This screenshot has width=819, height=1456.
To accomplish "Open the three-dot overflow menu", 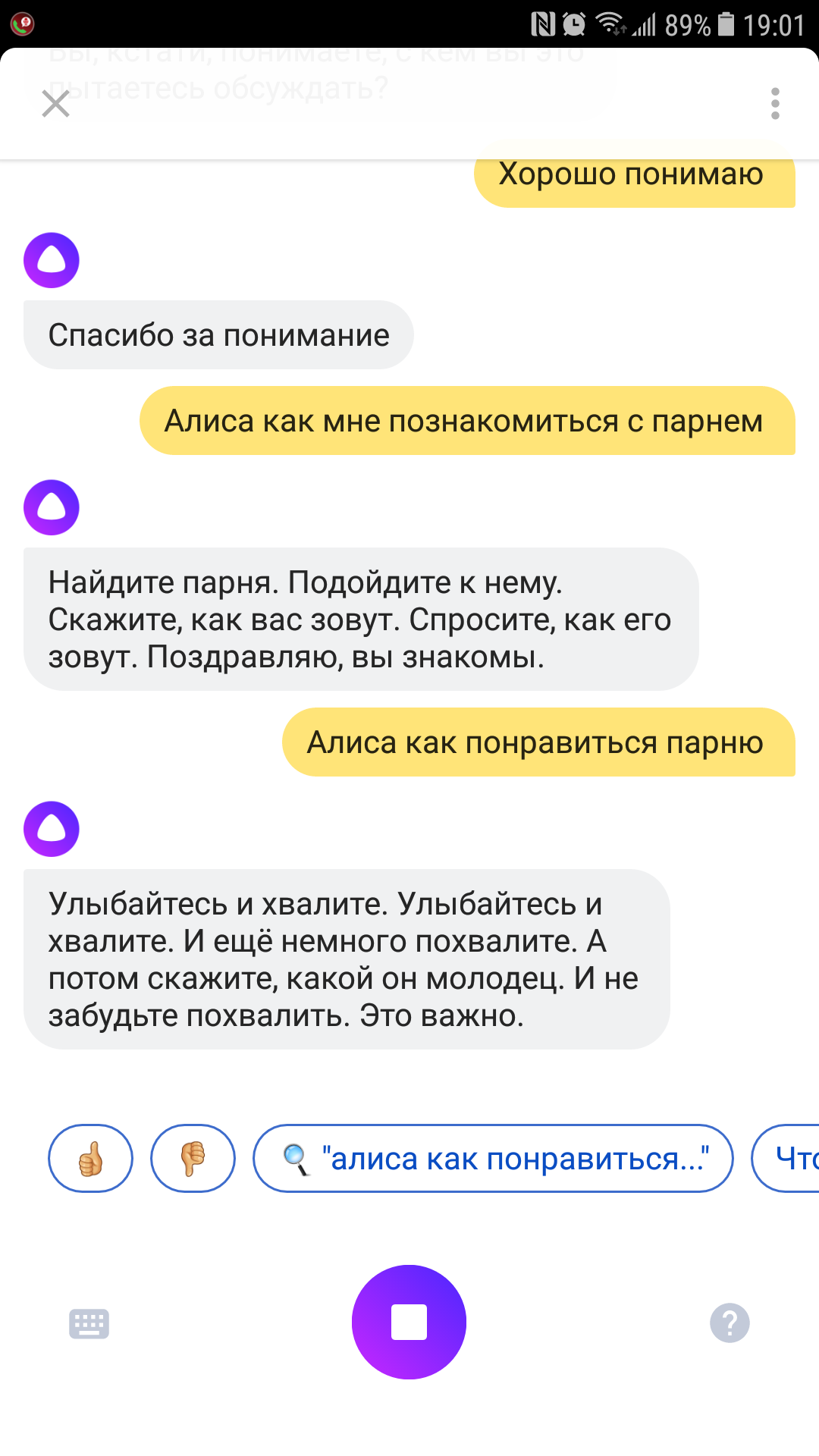I will [775, 104].
